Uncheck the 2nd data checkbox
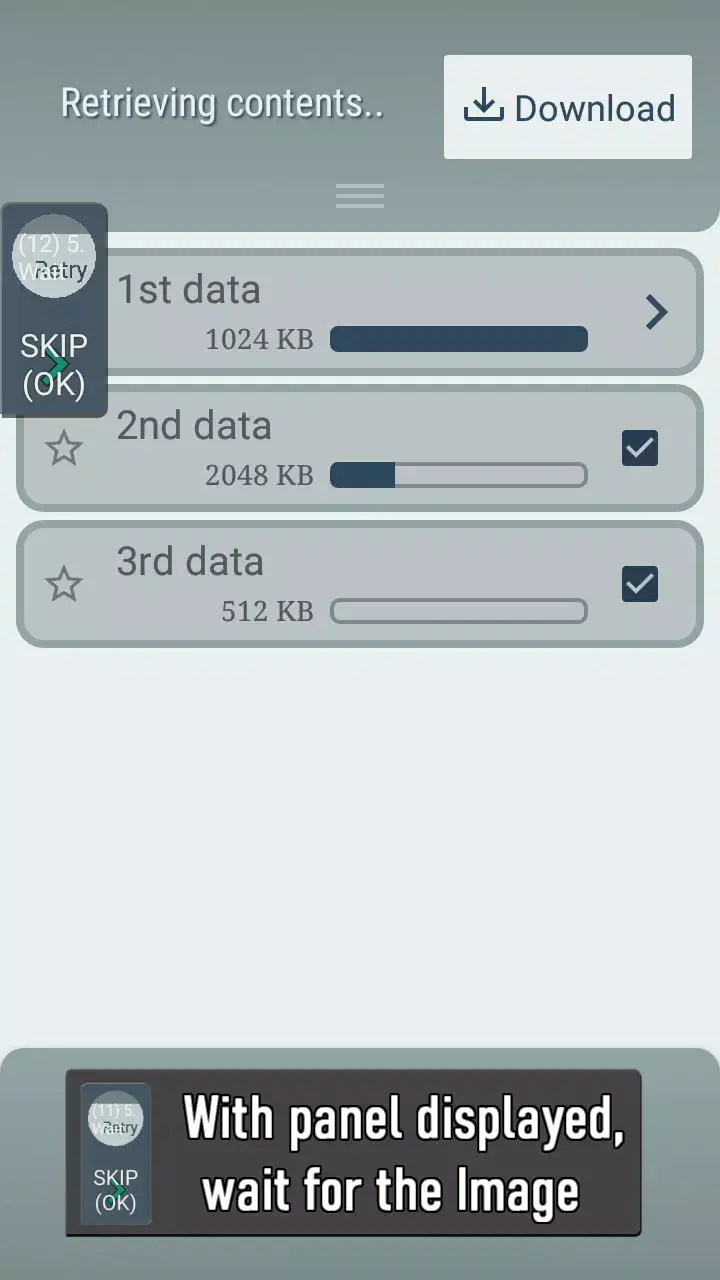Image resolution: width=720 pixels, height=1280 pixels. pyautogui.click(x=639, y=449)
